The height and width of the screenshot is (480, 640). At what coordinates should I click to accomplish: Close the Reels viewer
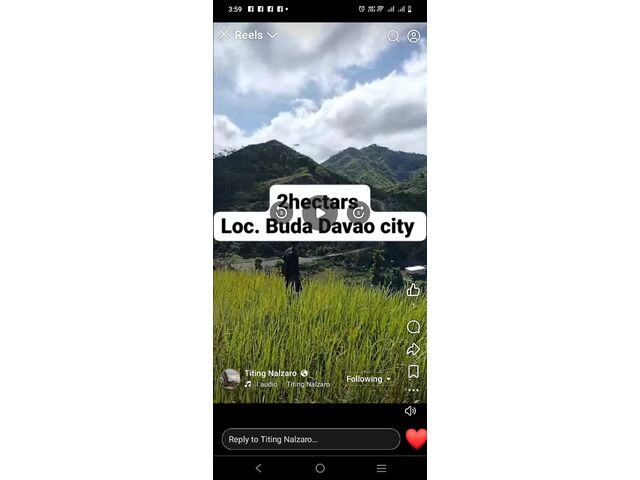(x=224, y=35)
